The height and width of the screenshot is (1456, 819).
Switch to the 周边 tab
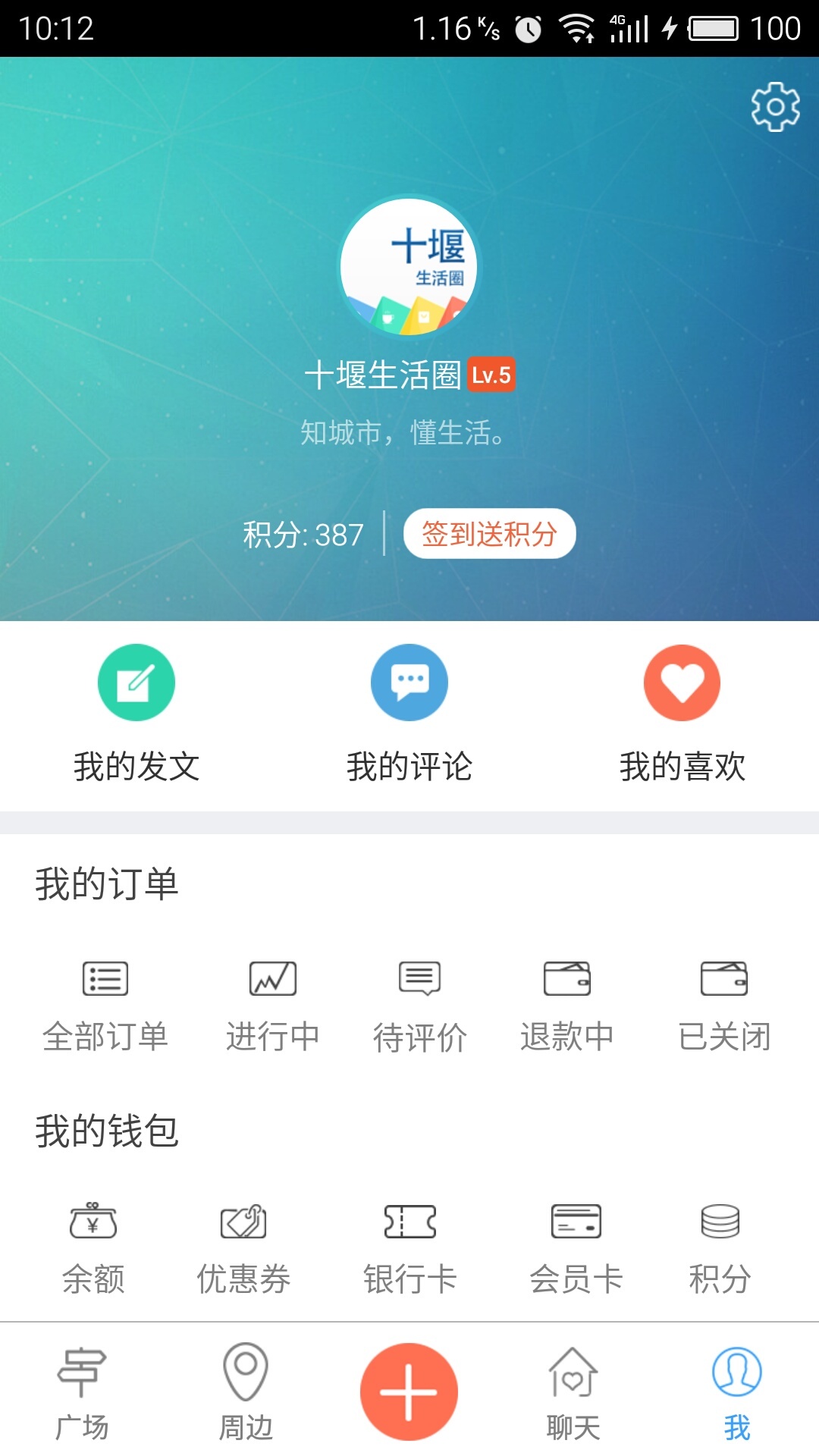(246, 1392)
